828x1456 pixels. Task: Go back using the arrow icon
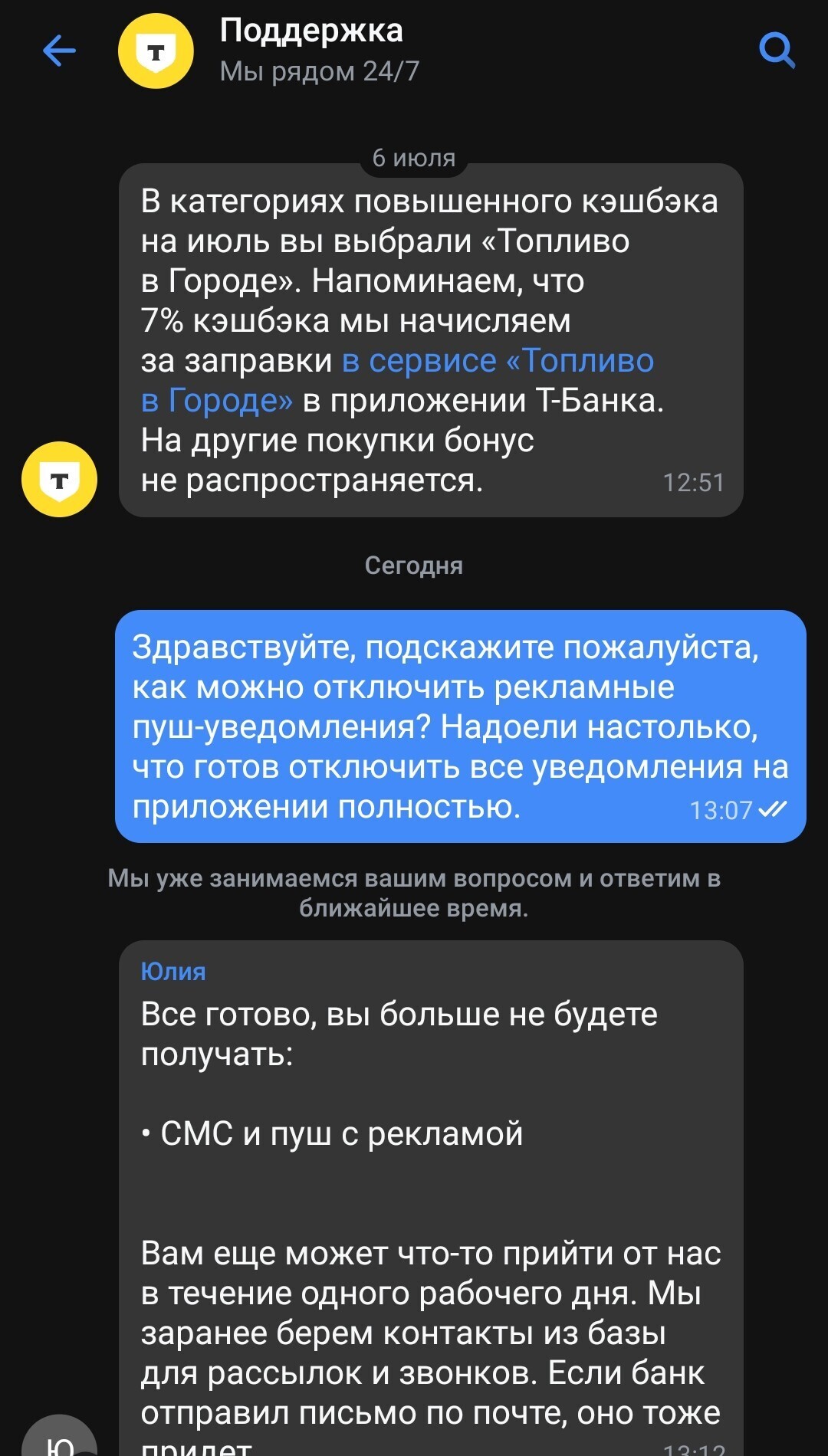pyautogui.click(x=59, y=51)
